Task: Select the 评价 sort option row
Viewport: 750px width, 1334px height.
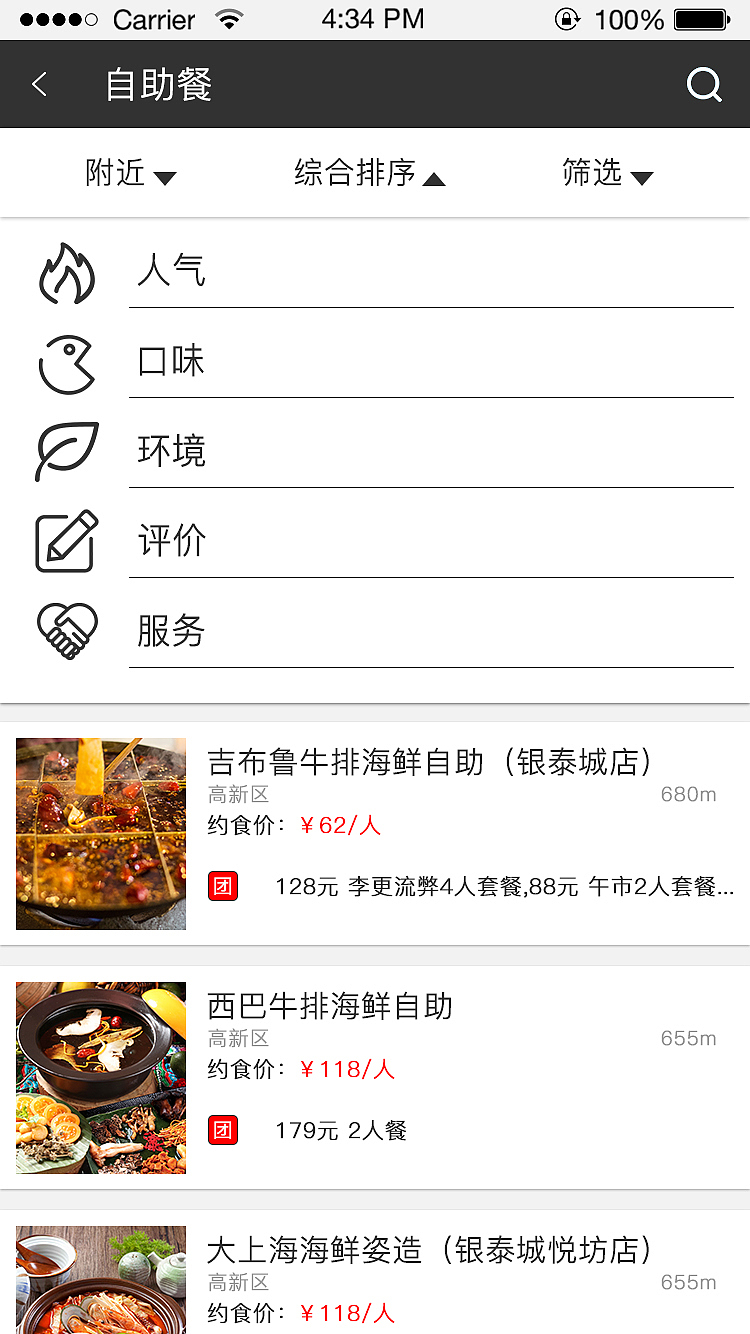Action: pyautogui.click(x=171, y=541)
